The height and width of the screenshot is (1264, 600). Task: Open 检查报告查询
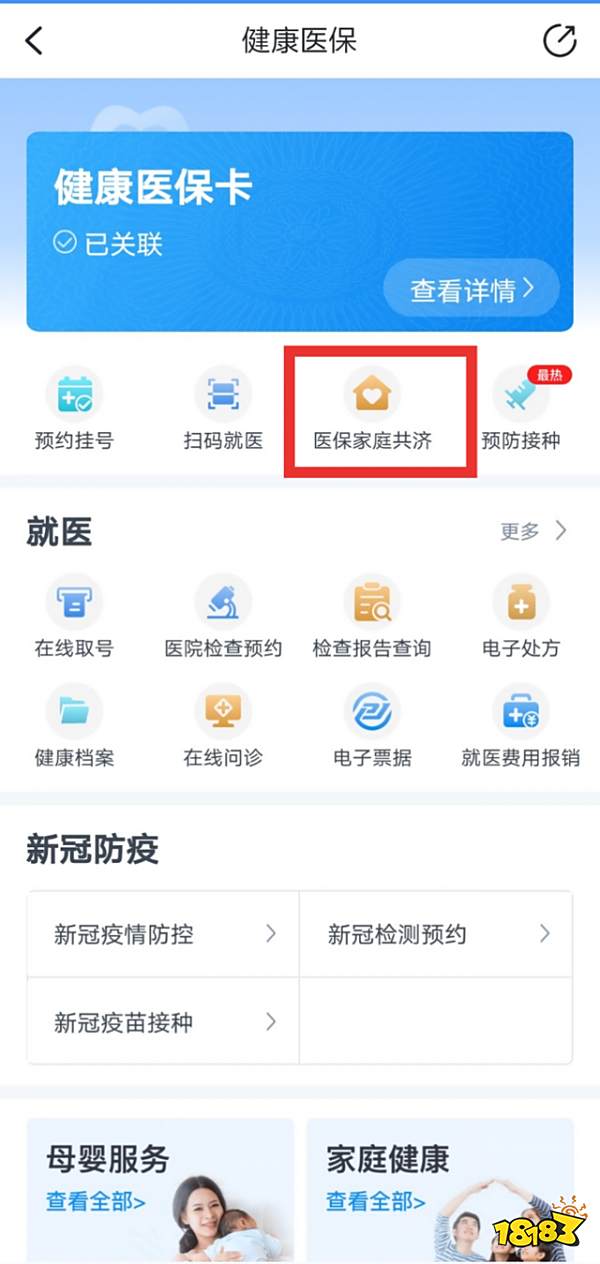tap(372, 618)
